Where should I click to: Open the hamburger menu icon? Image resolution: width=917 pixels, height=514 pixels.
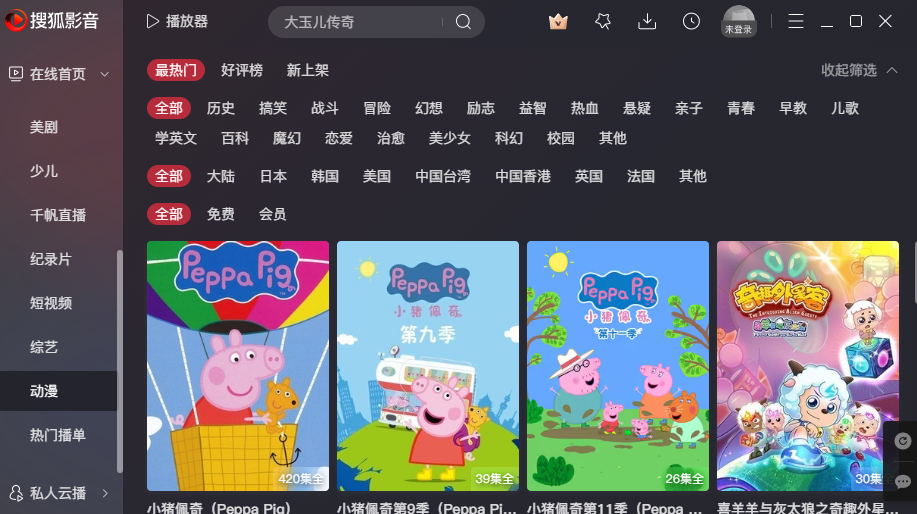[796, 21]
